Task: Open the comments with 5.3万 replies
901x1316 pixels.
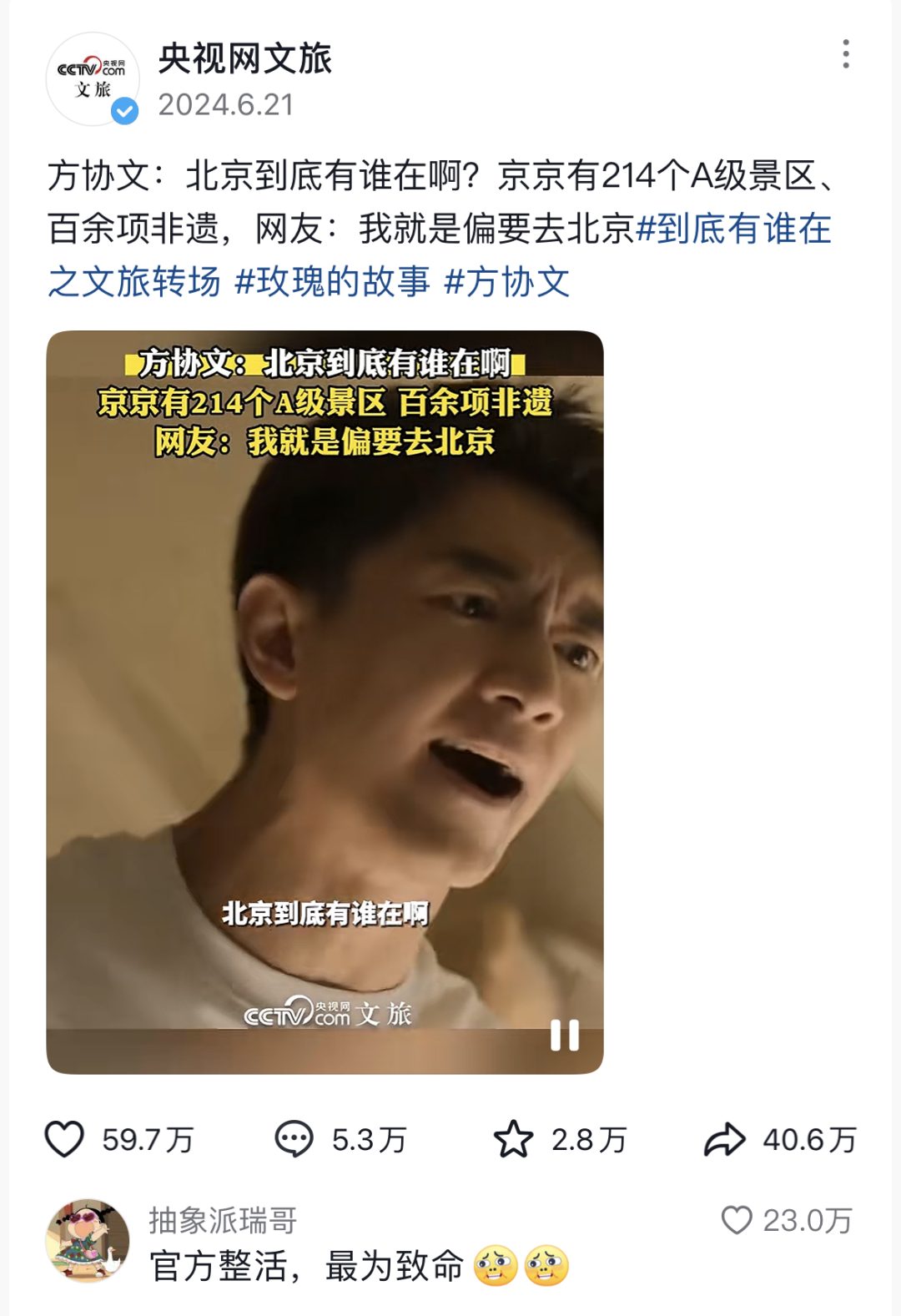Action: (x=294, y=1139)
